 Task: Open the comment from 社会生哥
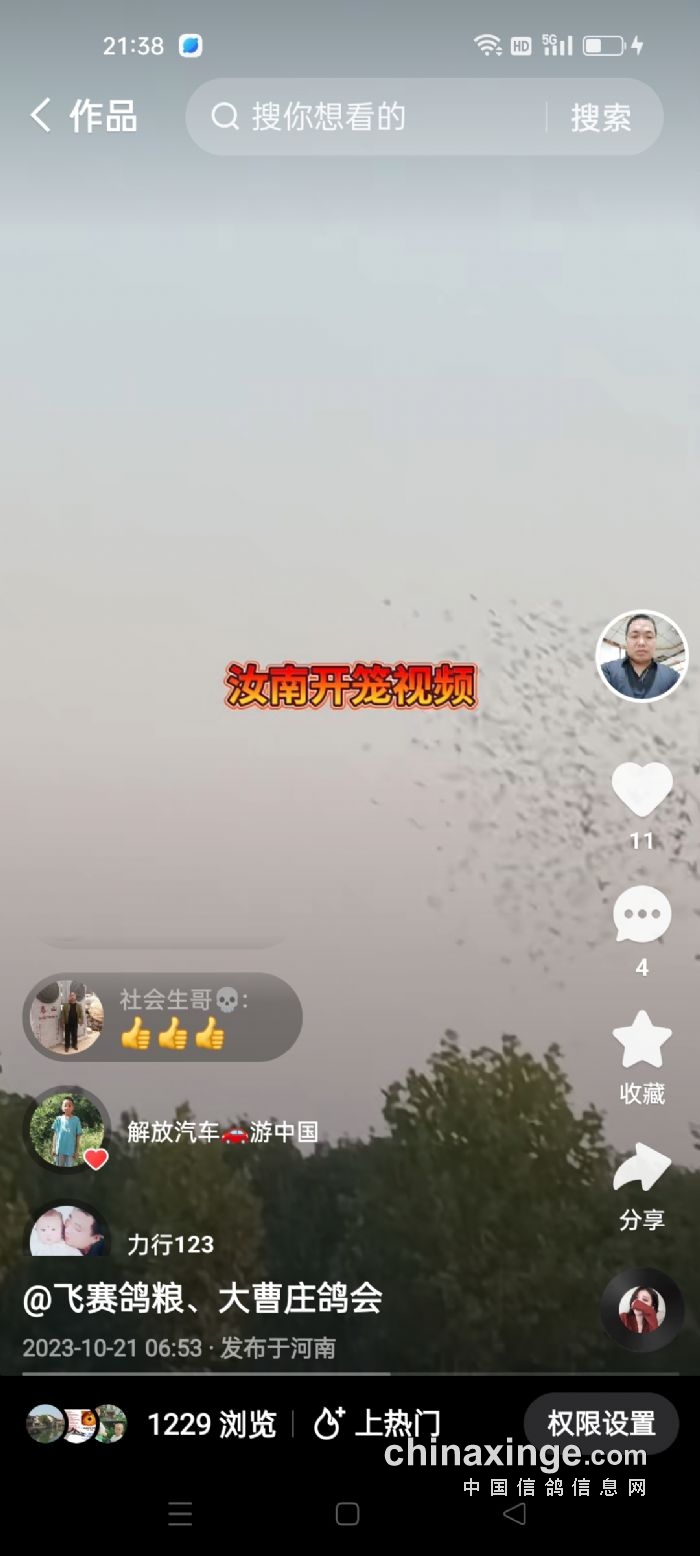[163, 1017]
